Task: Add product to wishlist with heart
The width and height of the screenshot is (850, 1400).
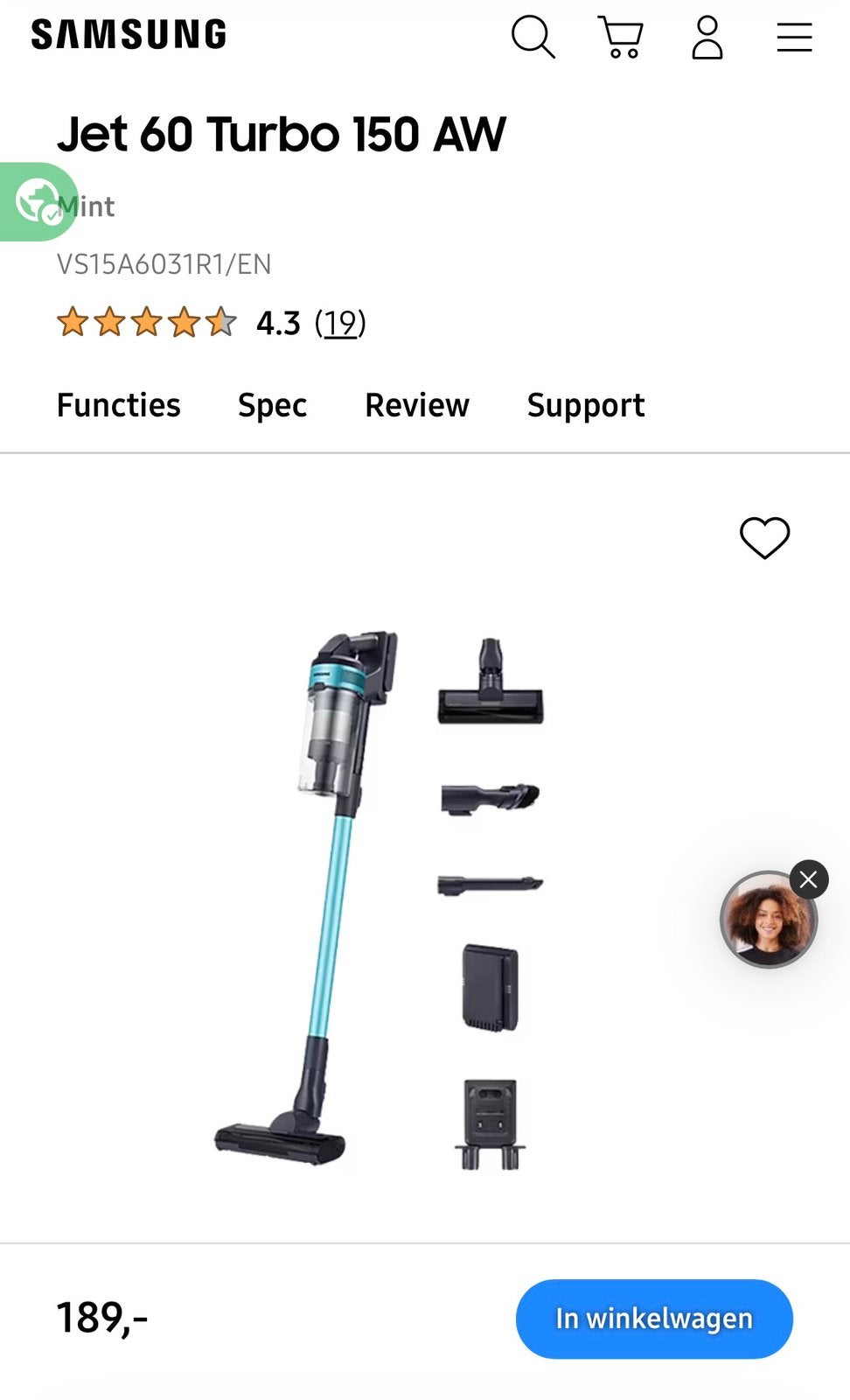Action: click(765, 537)
